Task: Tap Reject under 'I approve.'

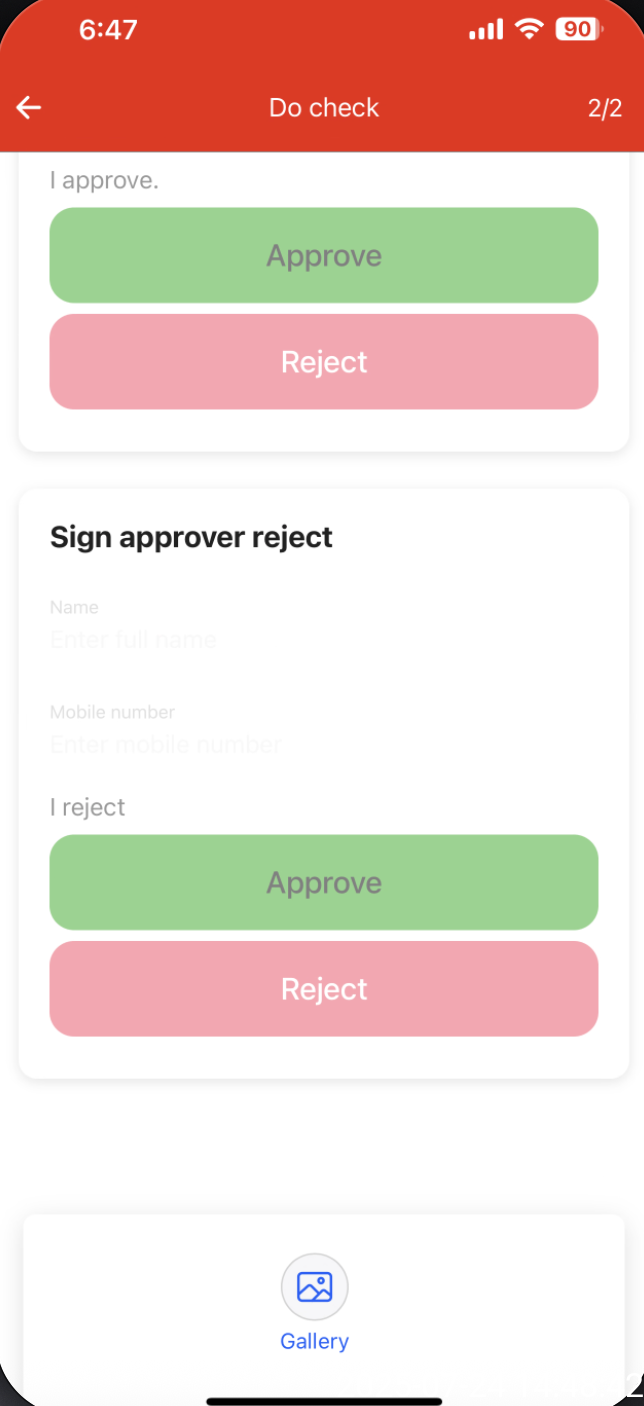Action: [x=324, y=361]
